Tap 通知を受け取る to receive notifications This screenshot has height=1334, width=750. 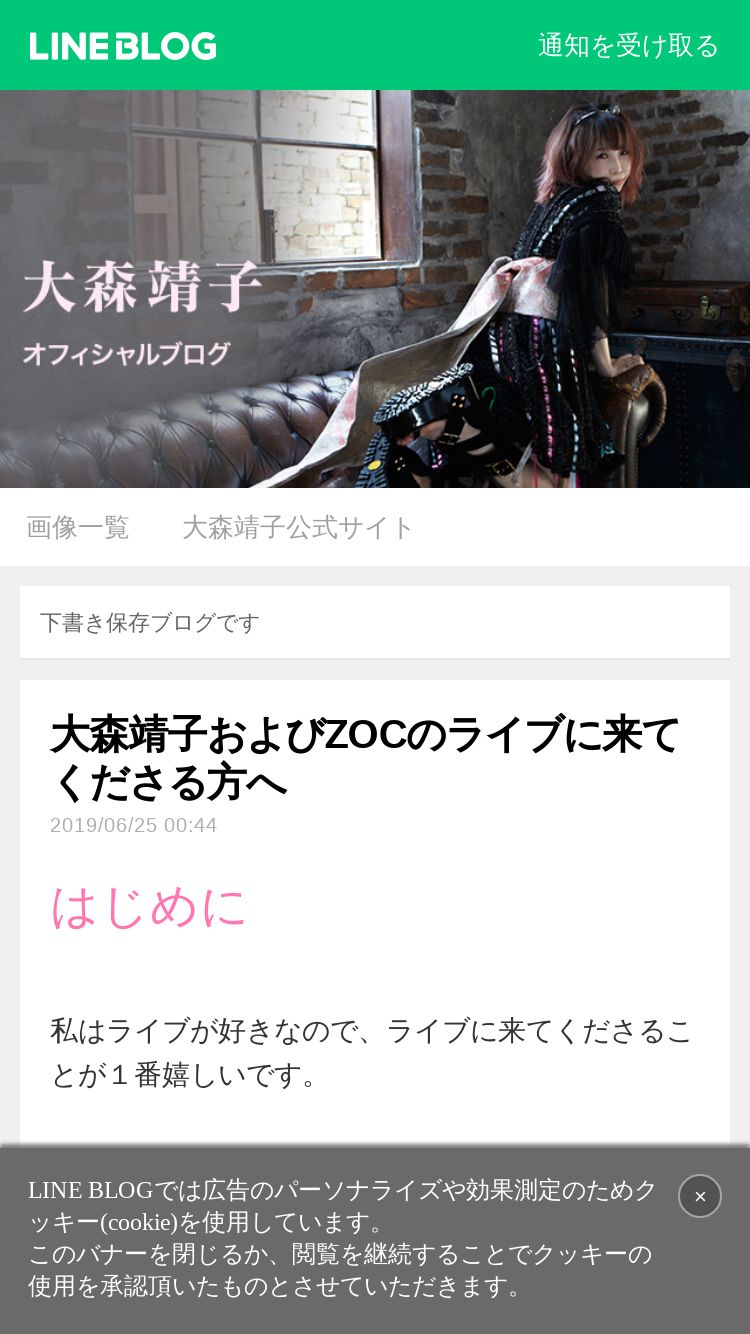click(628, 46)
